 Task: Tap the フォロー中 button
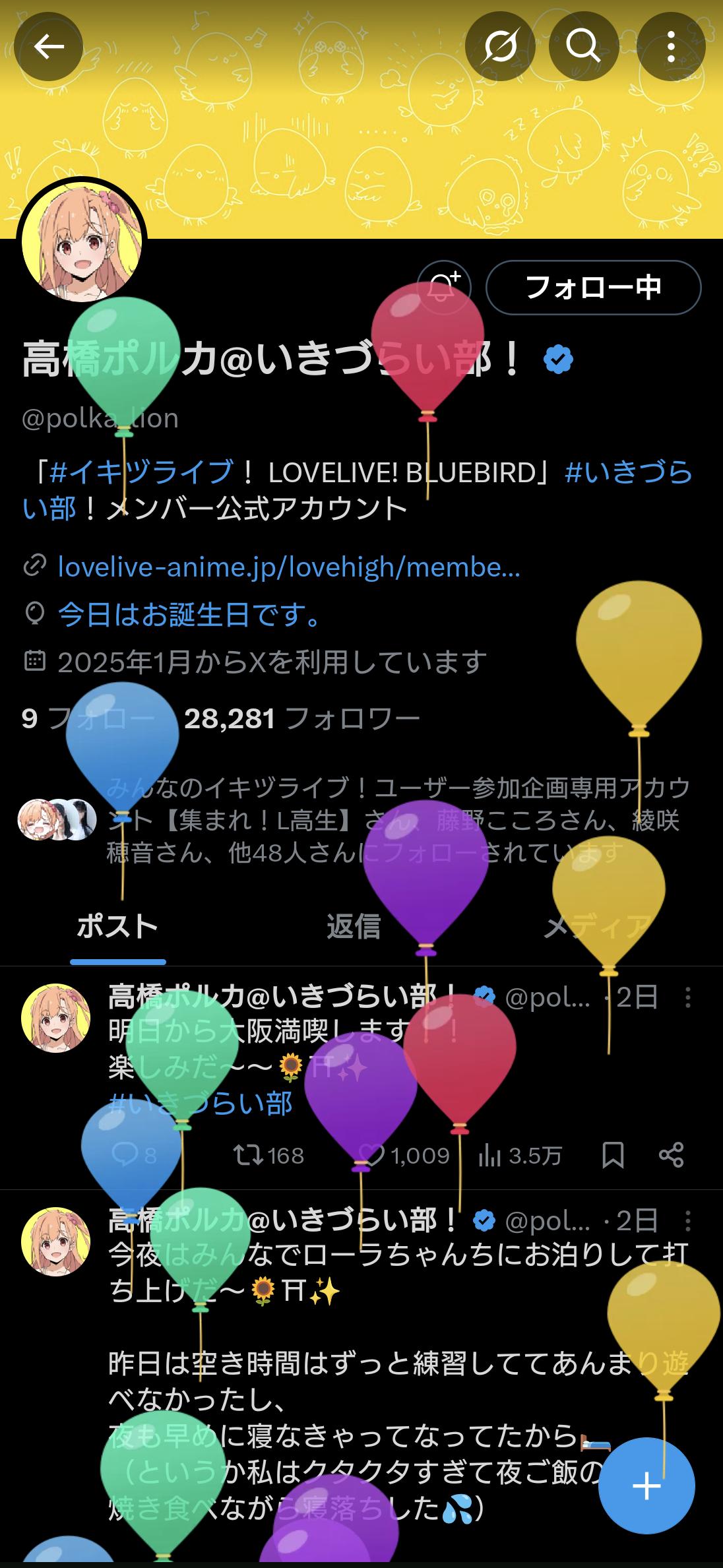point(593,287)
